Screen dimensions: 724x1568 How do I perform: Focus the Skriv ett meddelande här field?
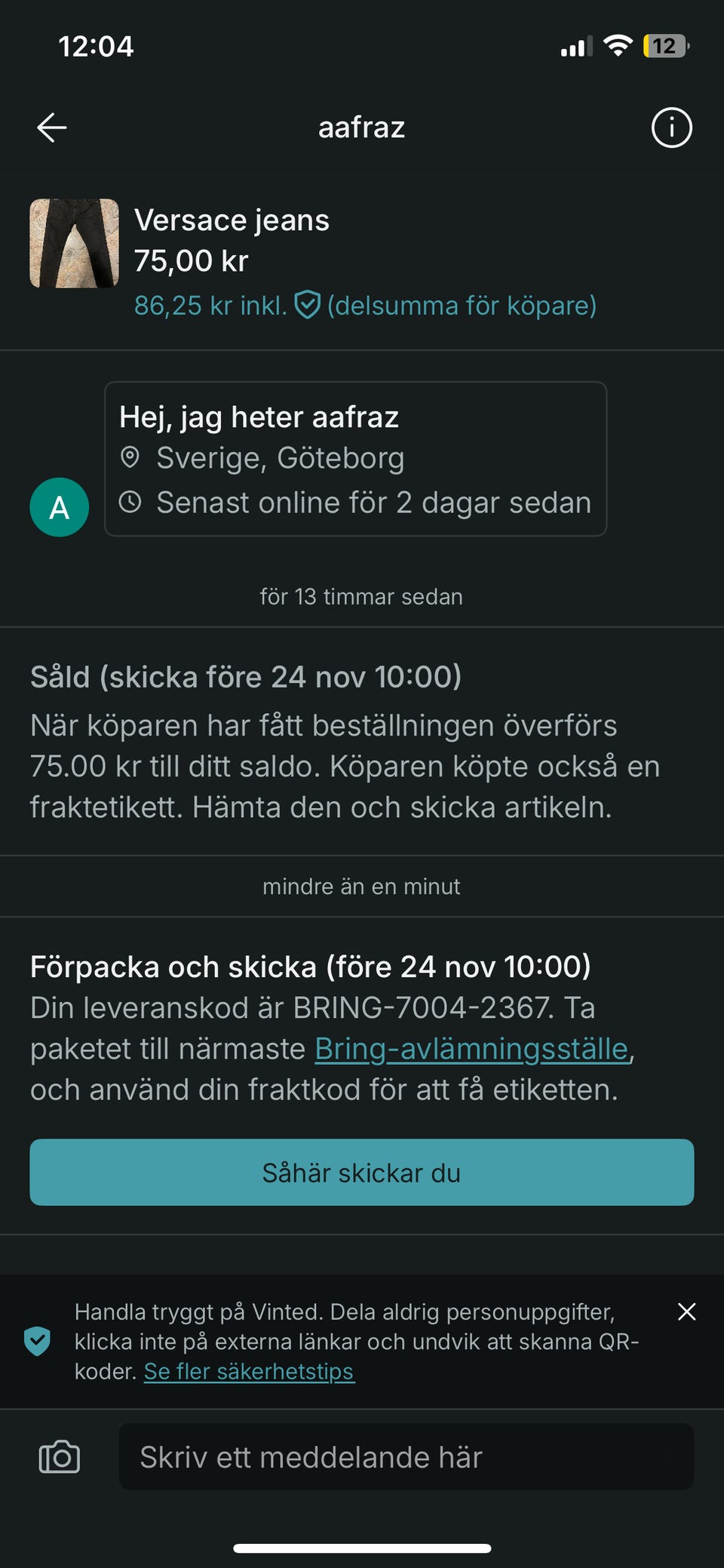[406, 1457]
